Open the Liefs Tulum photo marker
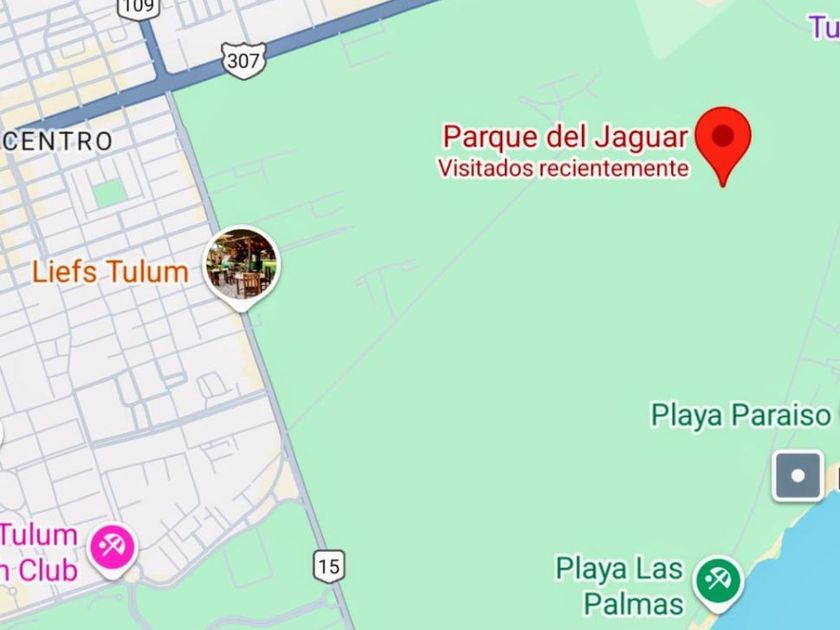The height and width of the screenshot is (630, 840). pos(241,263)
